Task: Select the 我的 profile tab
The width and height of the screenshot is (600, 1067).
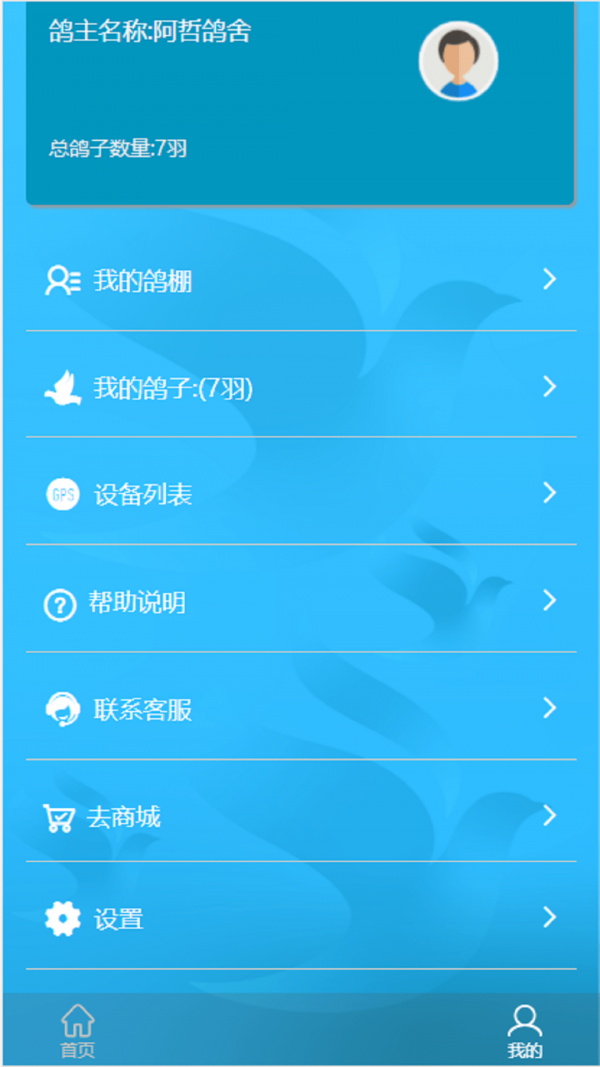Action: point(524,1032)
